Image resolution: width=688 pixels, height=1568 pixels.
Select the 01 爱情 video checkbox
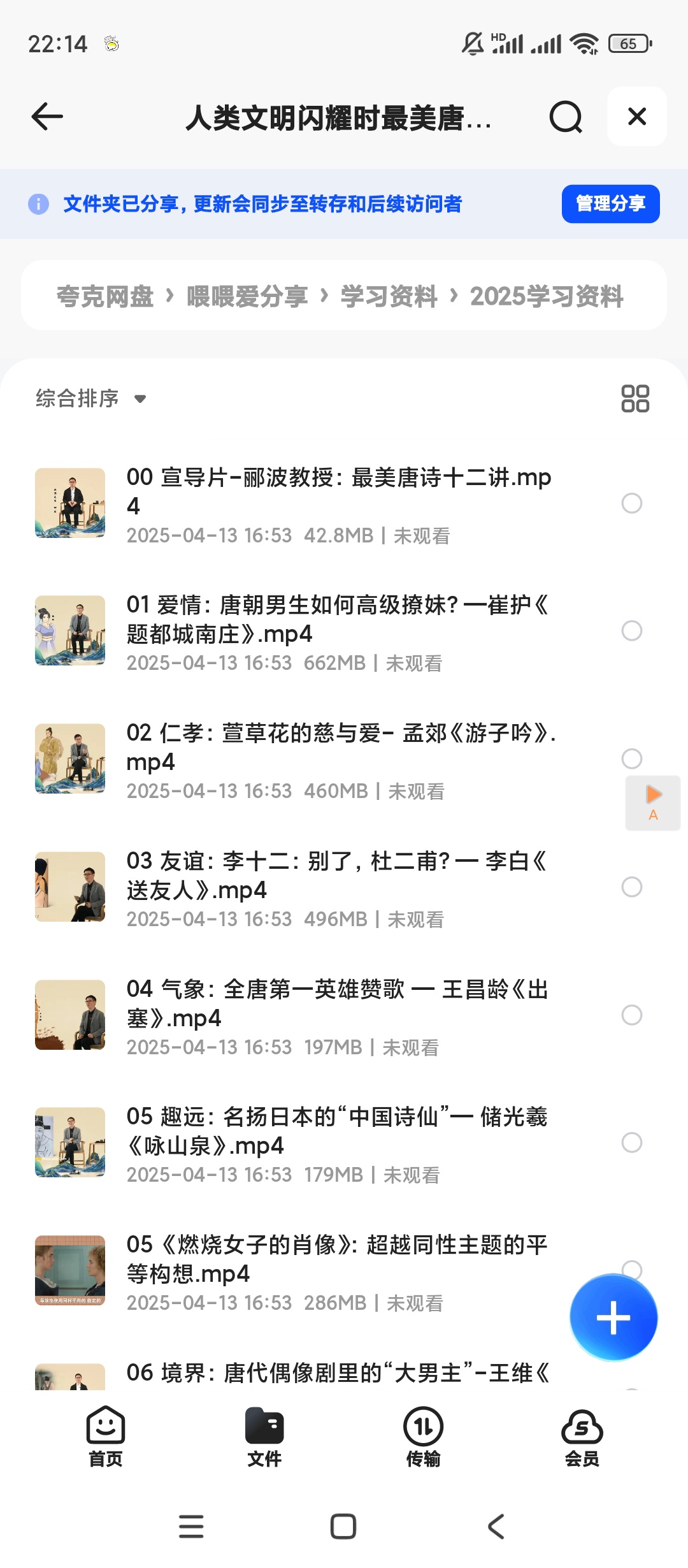(x=631, y=631)
